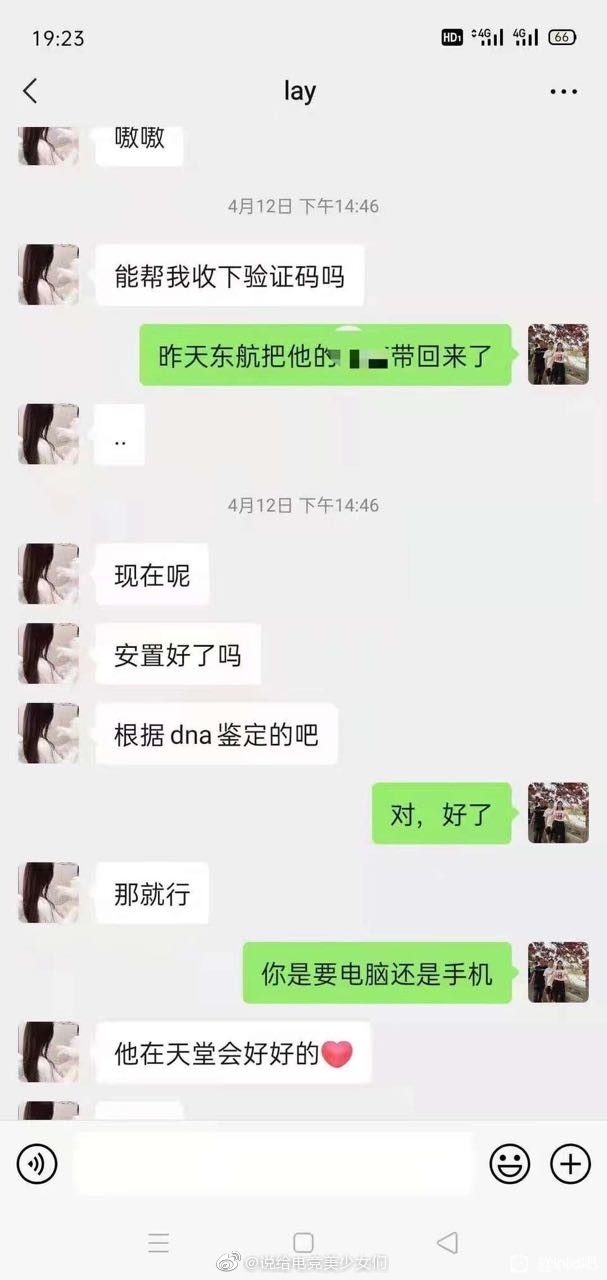Image resolution: width=607 pixels, height=1280 pixels.
Task: Focus the message text field
Action: point(272,1163)
